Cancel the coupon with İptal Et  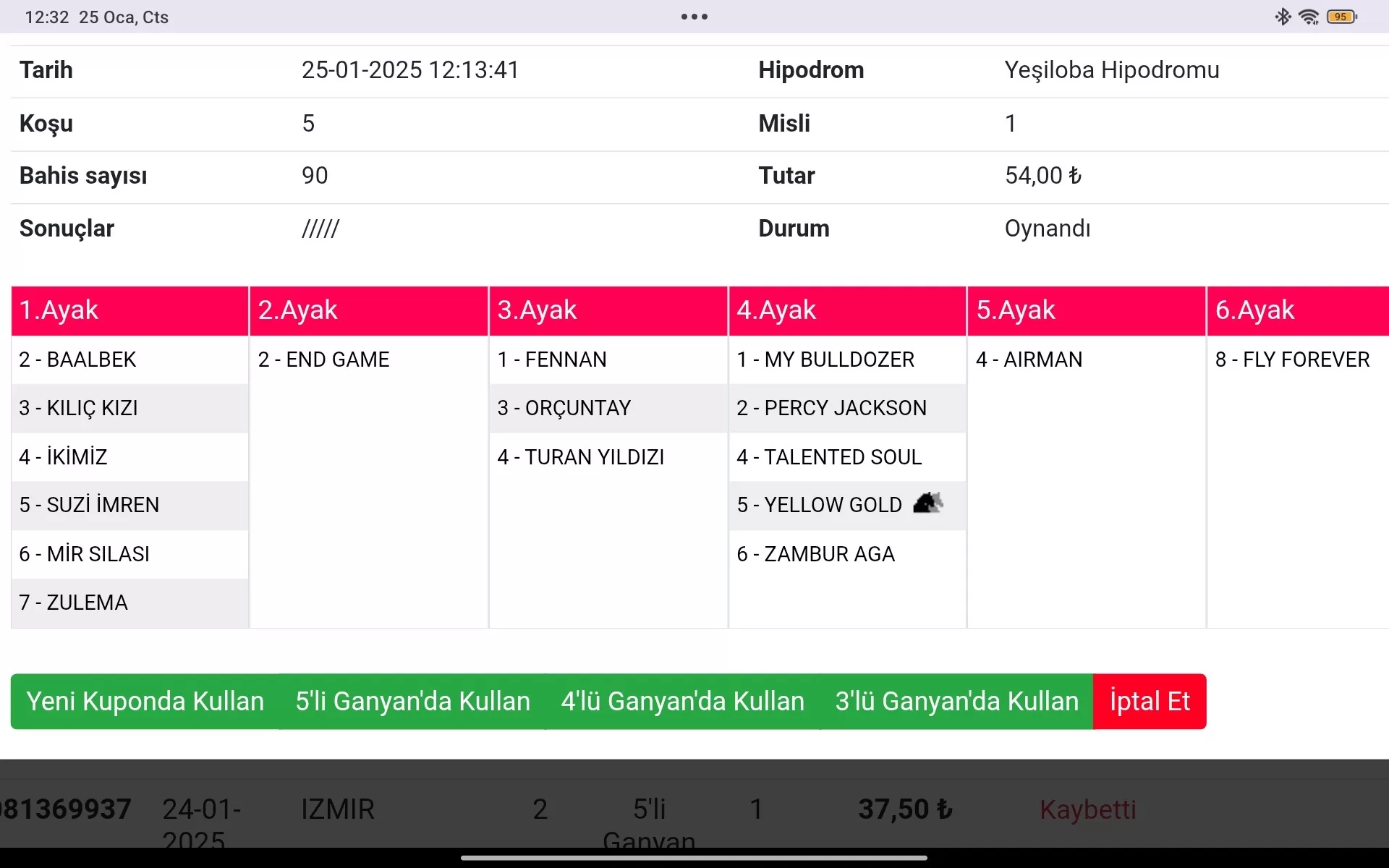(1150, 702)
